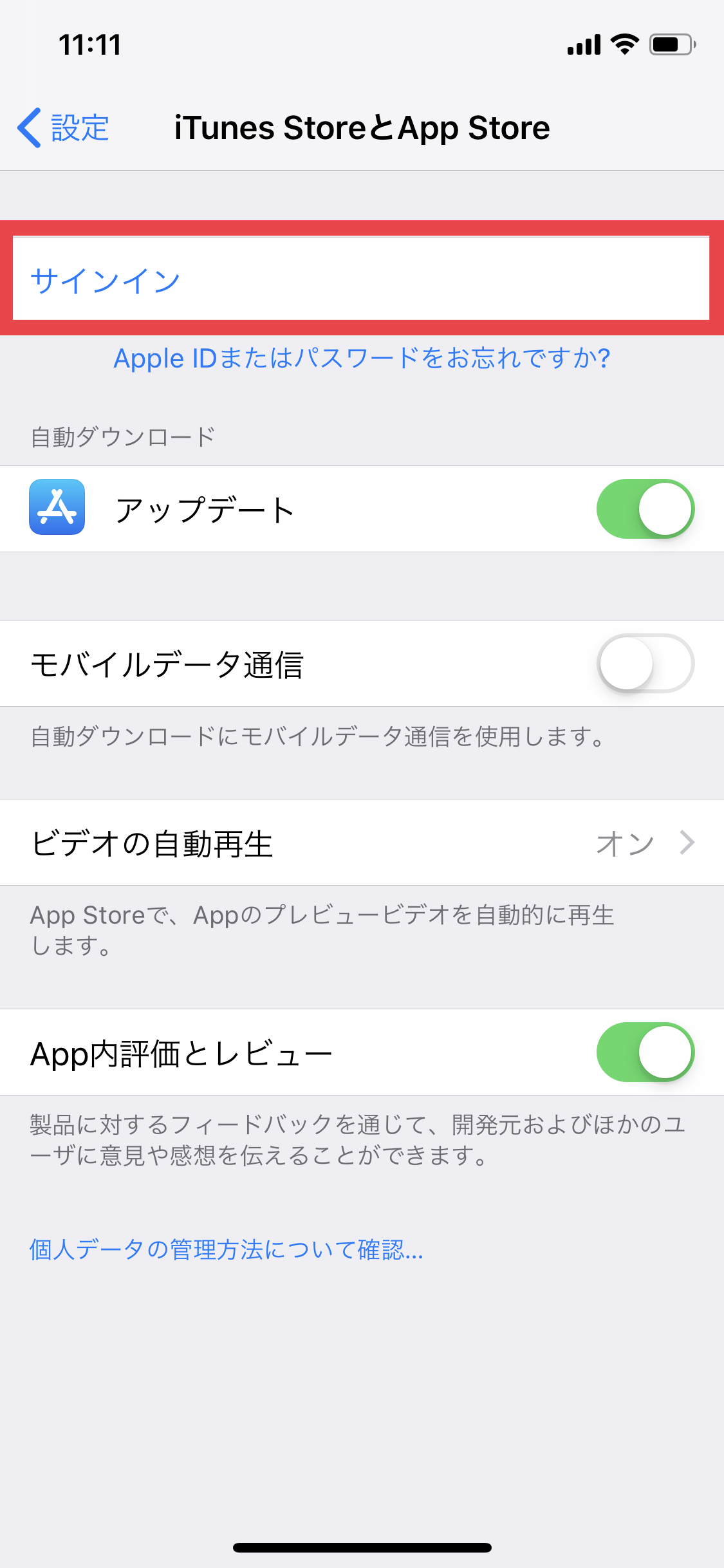Viewport: 724px width, 1568px height.
Task: Open Apple IDまたはパスワードをお忘れですか link
Action: pyautogui.click(x=362, y=358)
